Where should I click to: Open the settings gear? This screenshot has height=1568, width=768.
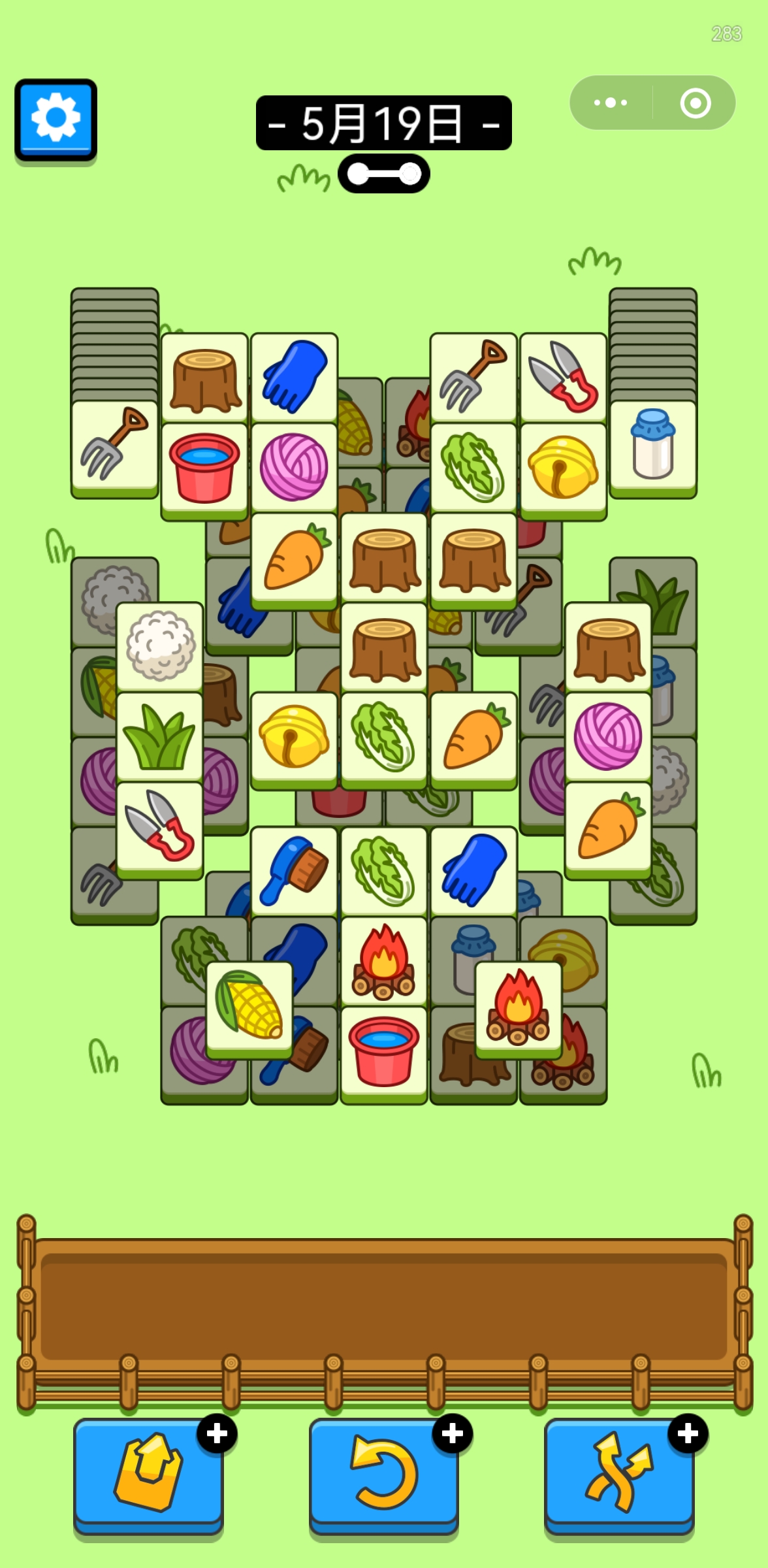pyautogui.click(x=56, y=119)
